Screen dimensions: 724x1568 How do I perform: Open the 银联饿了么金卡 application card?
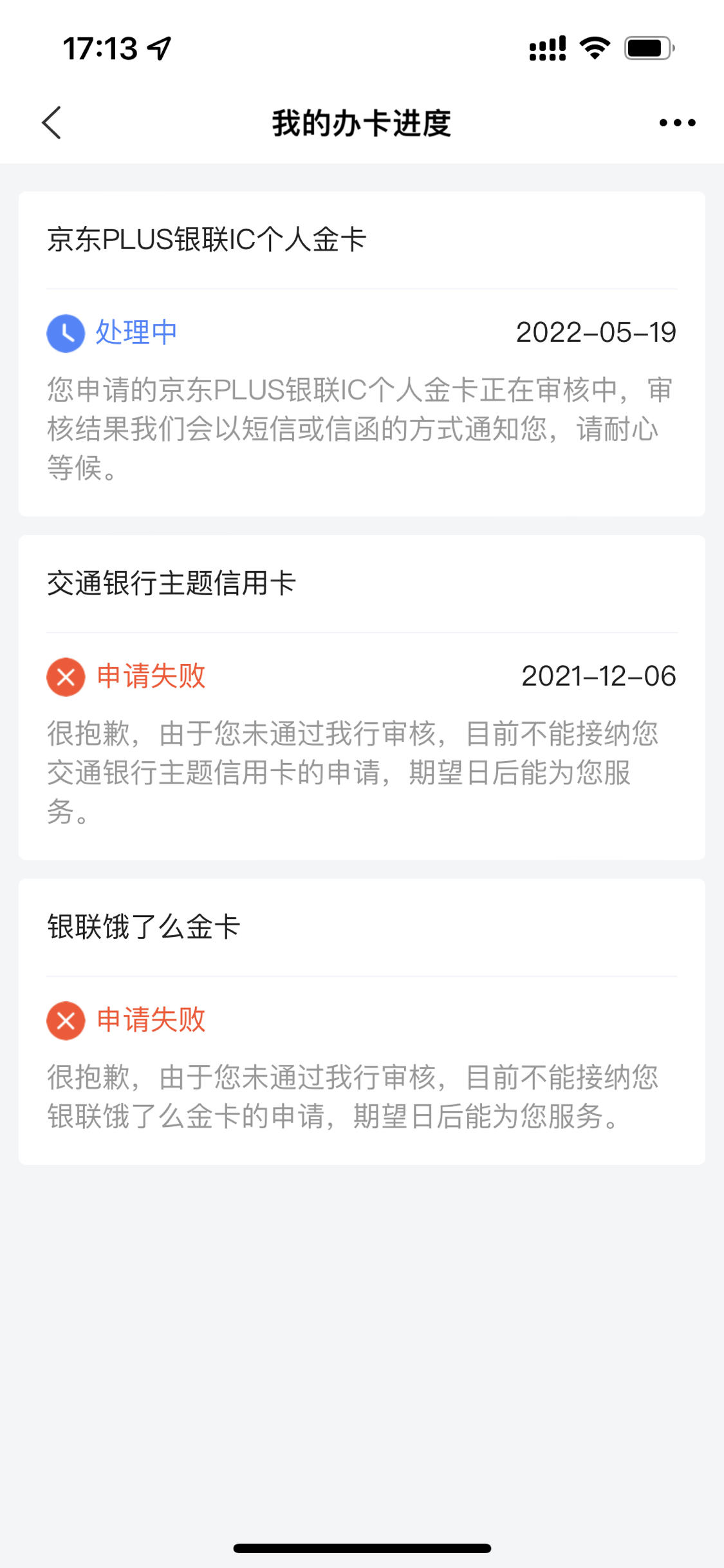point(362,1021)
